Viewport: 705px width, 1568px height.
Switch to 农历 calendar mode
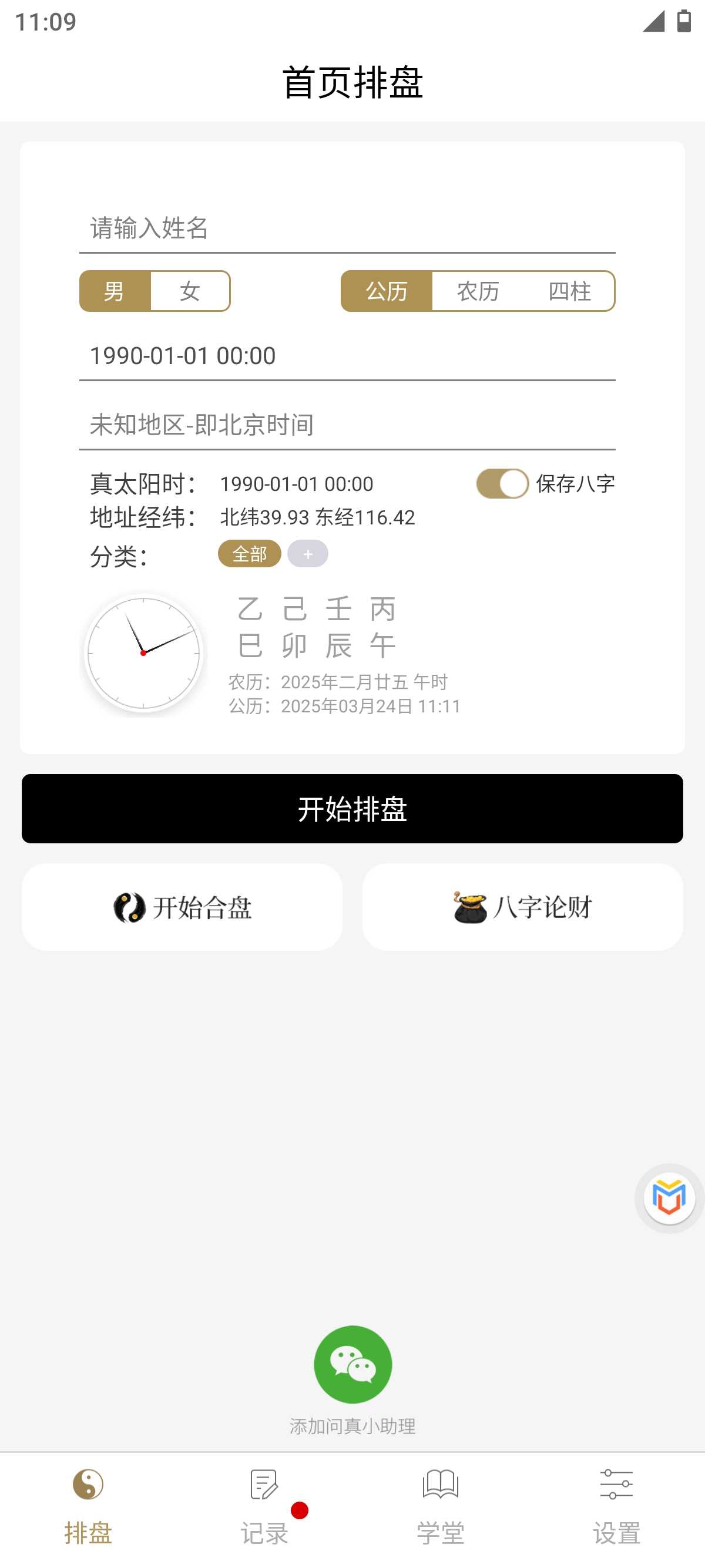pyautogui.click(x=478, y=291)
